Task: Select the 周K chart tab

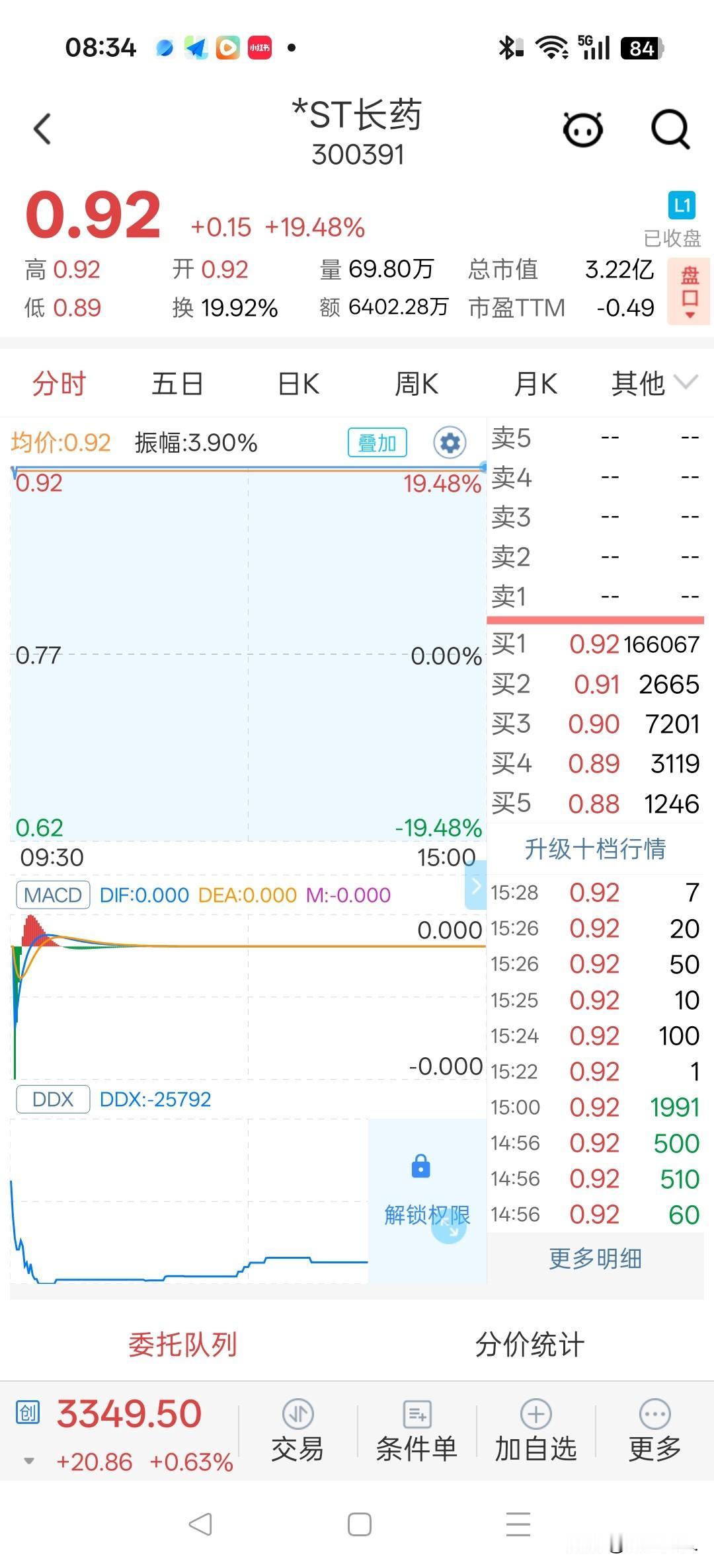Action: 416,384
